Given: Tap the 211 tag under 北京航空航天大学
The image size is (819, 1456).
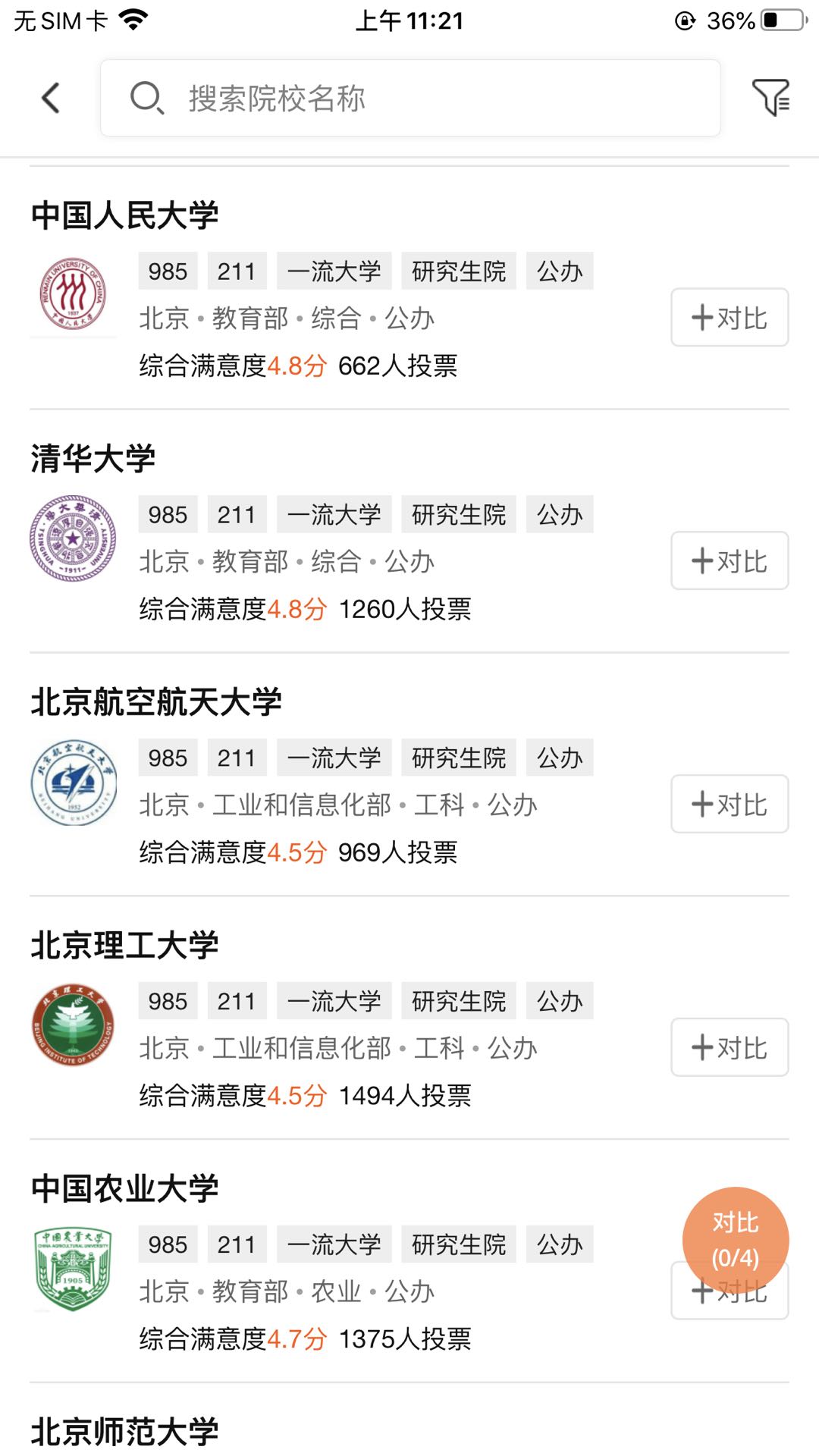Looking at the screenshot, I should point(236,758).
